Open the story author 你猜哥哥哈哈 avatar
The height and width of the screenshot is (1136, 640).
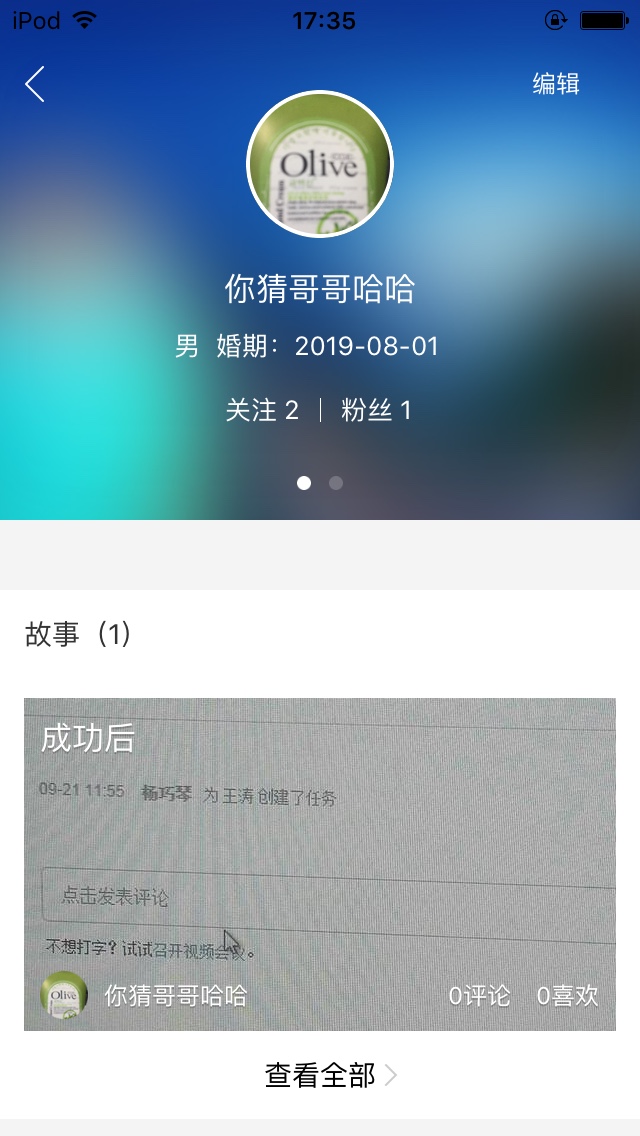64,995
